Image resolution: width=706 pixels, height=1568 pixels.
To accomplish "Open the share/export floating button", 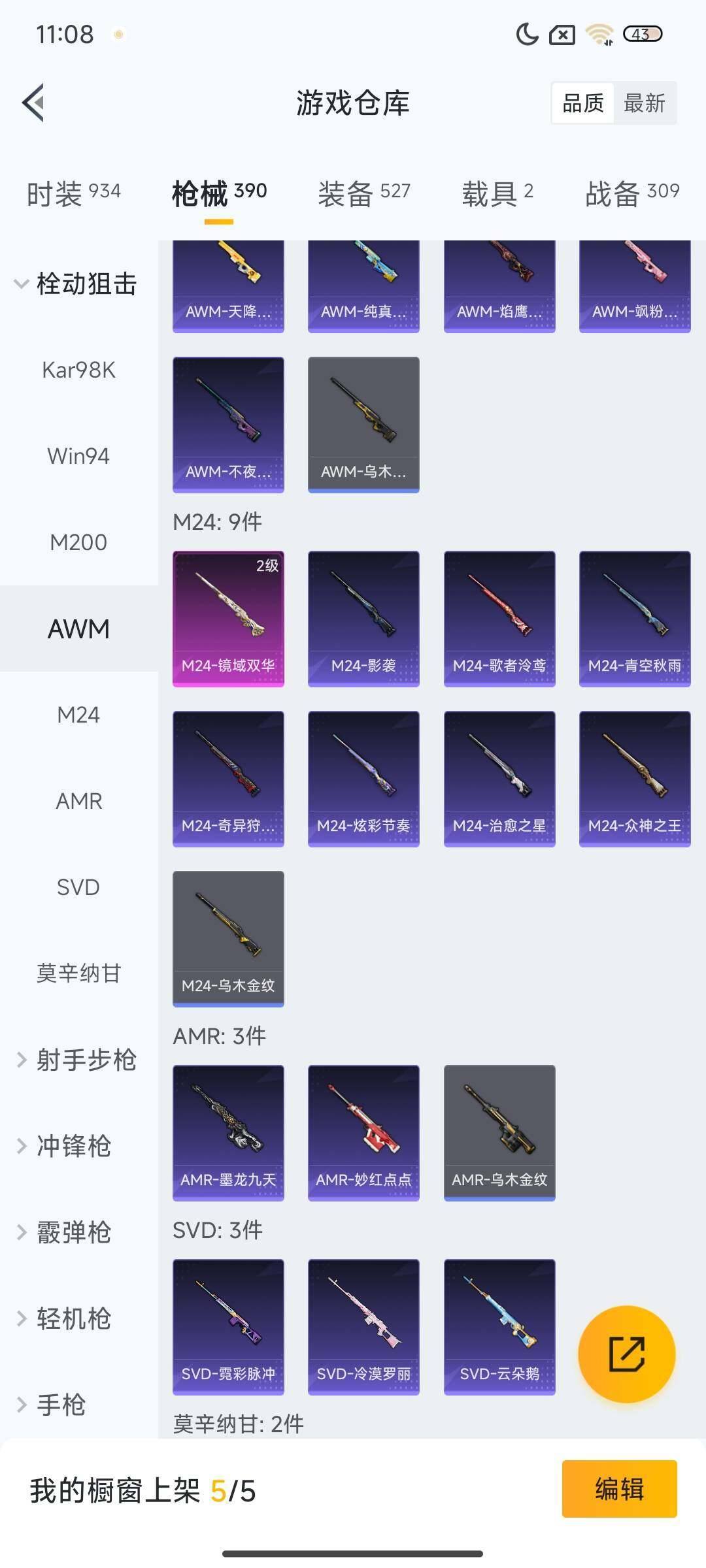I will point(628,1354).
